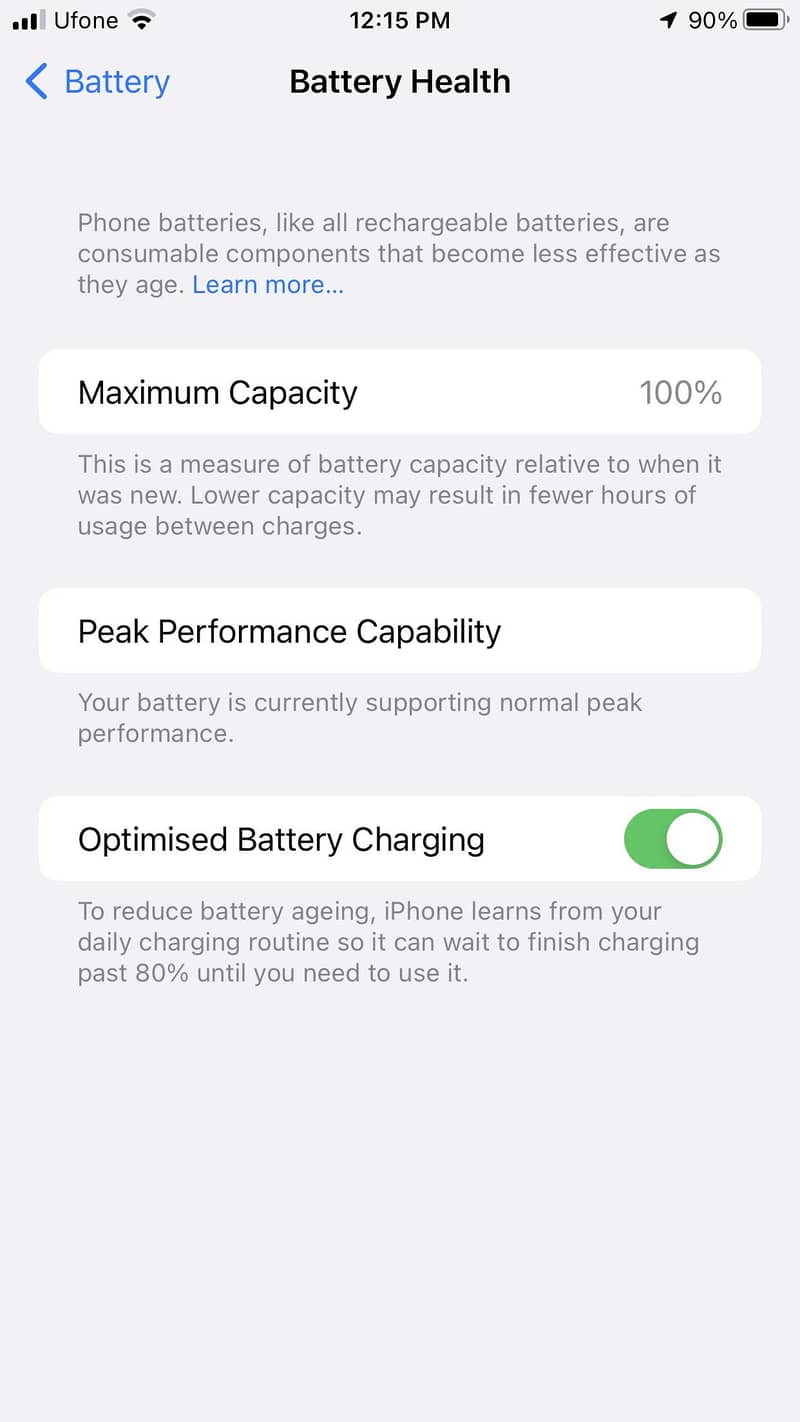Expand the Peak Performance Capability section
800x1422 pixels.
[x=400, y=631]
